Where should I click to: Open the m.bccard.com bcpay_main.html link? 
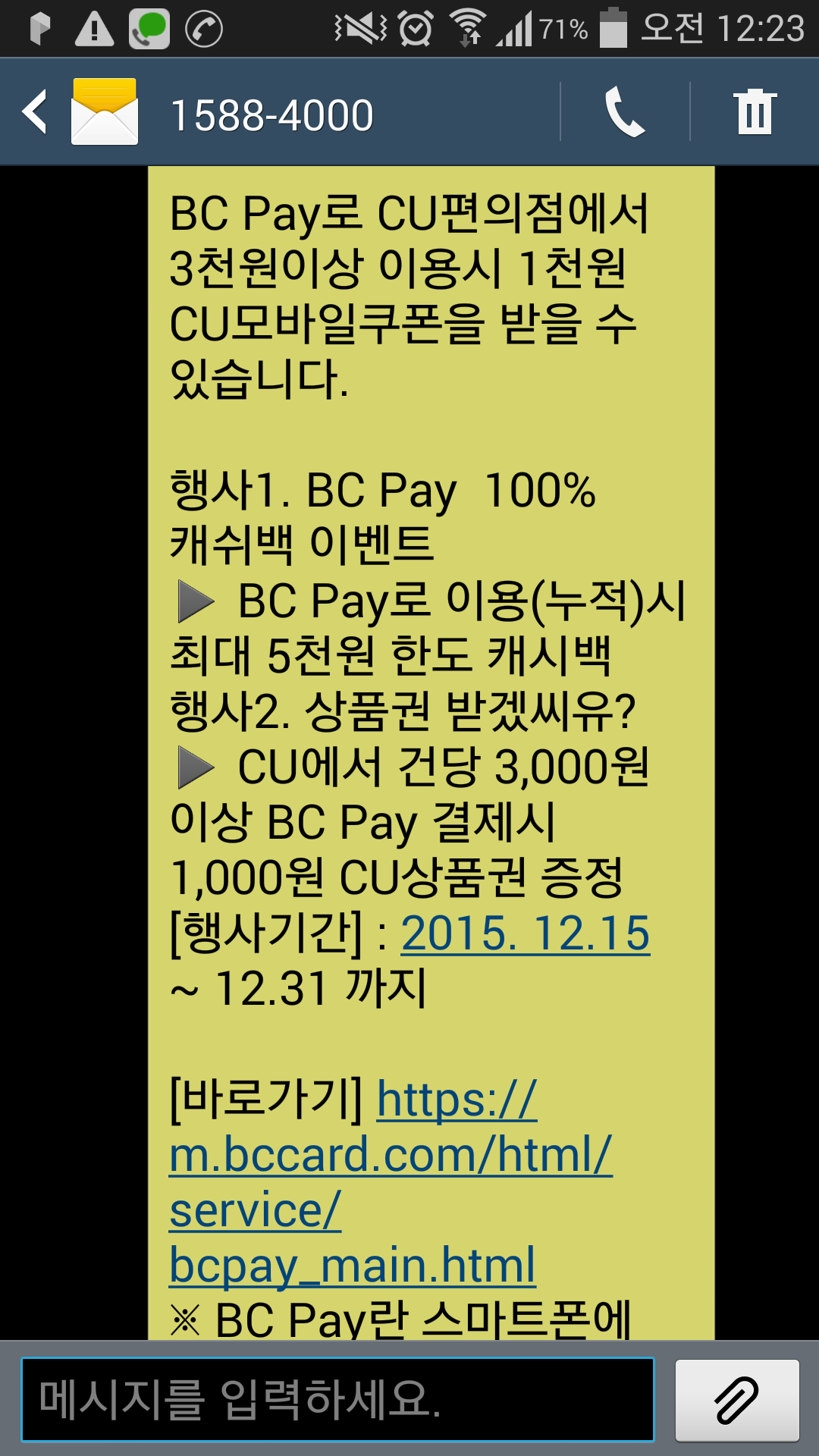[x=391, y=1183]
